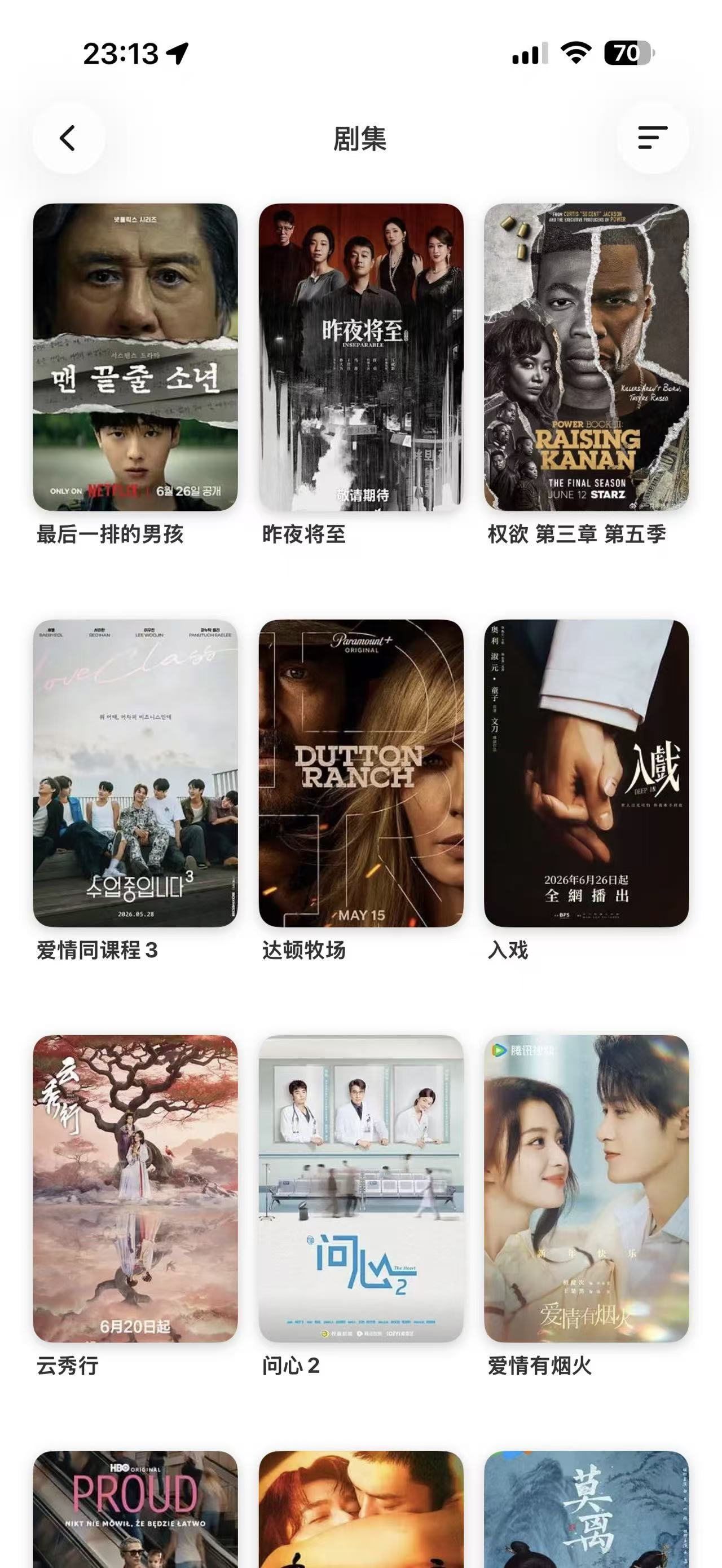Screen dimensions: 722x1568
Task: Tap the 入戏 series poster
Action: pos(586,773)
